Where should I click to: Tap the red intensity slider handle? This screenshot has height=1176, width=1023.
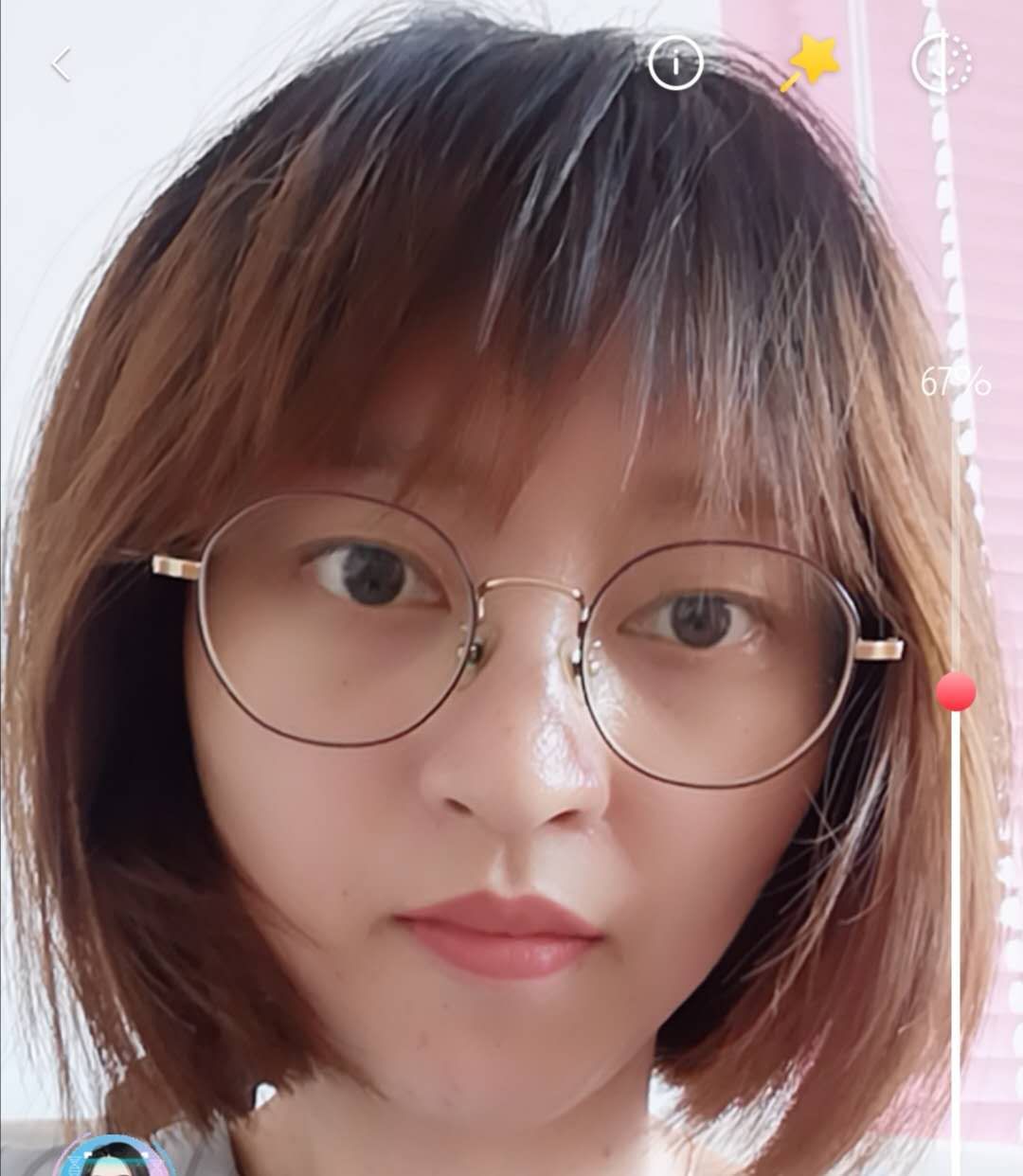coord(956,691)
